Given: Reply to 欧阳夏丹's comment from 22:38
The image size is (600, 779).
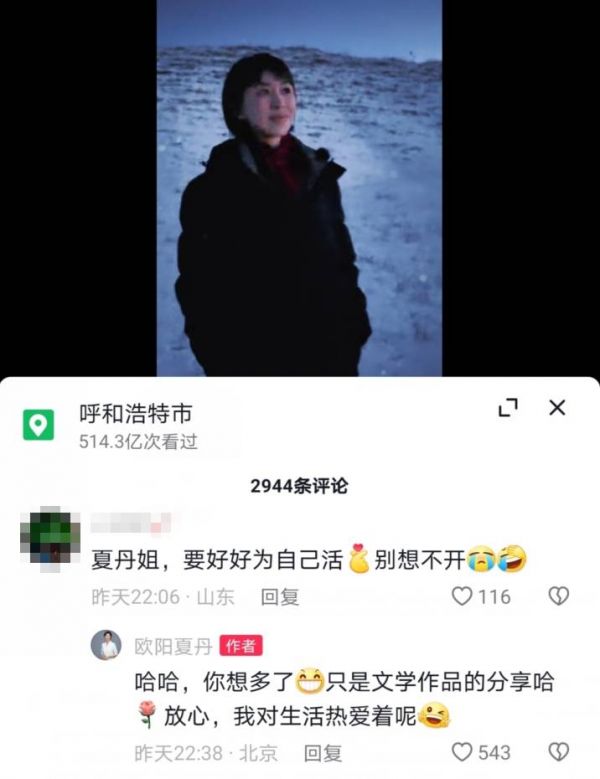Looking at the screenshot, I should coord(323,752).
